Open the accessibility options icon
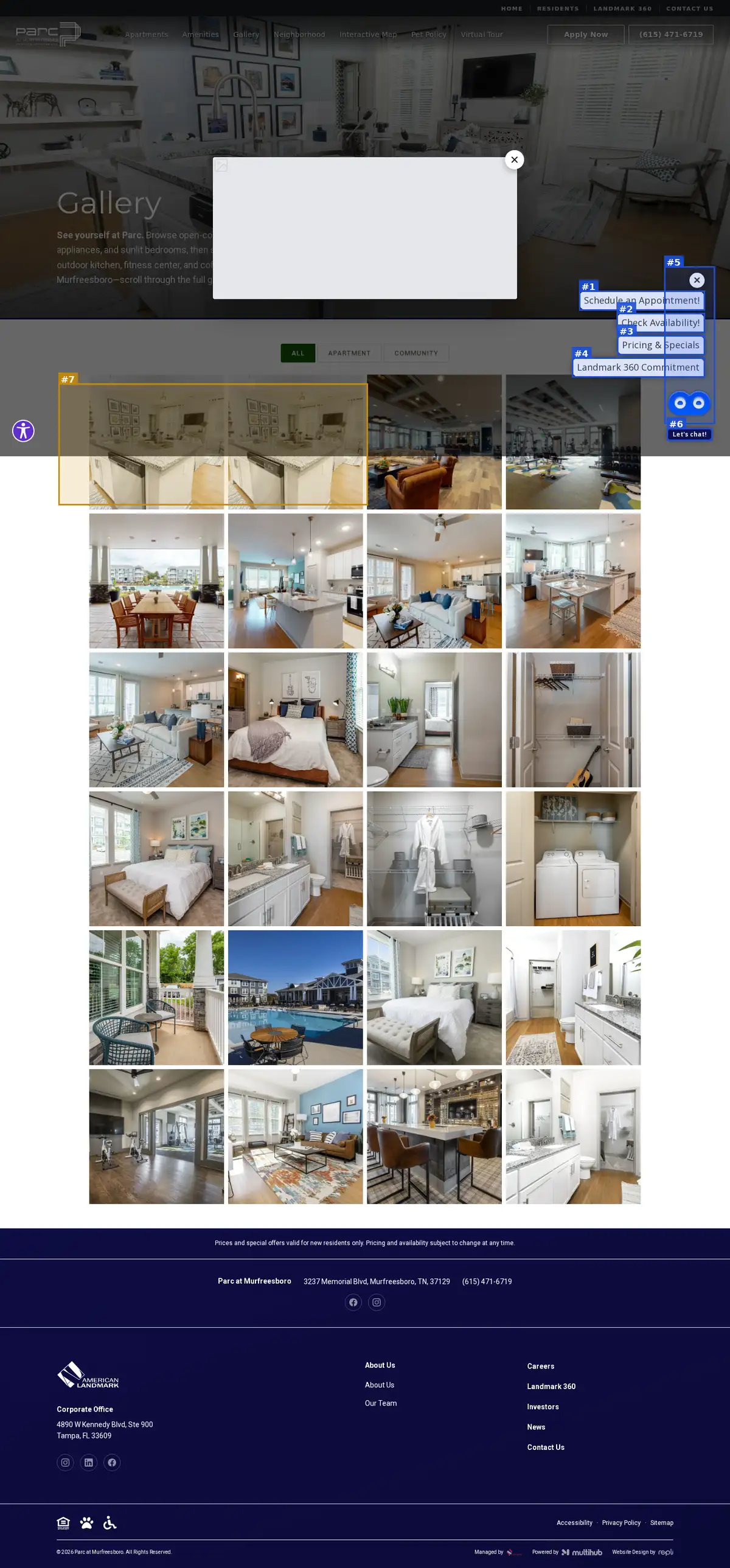730x1568 pixels. point(23,431)
